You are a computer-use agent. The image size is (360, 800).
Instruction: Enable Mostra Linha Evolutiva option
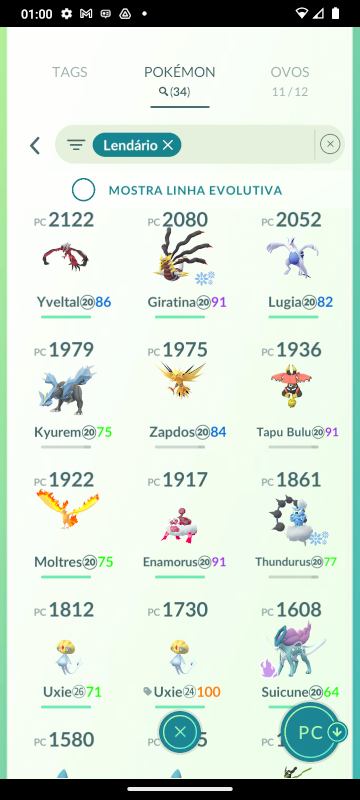click(84, 190)
